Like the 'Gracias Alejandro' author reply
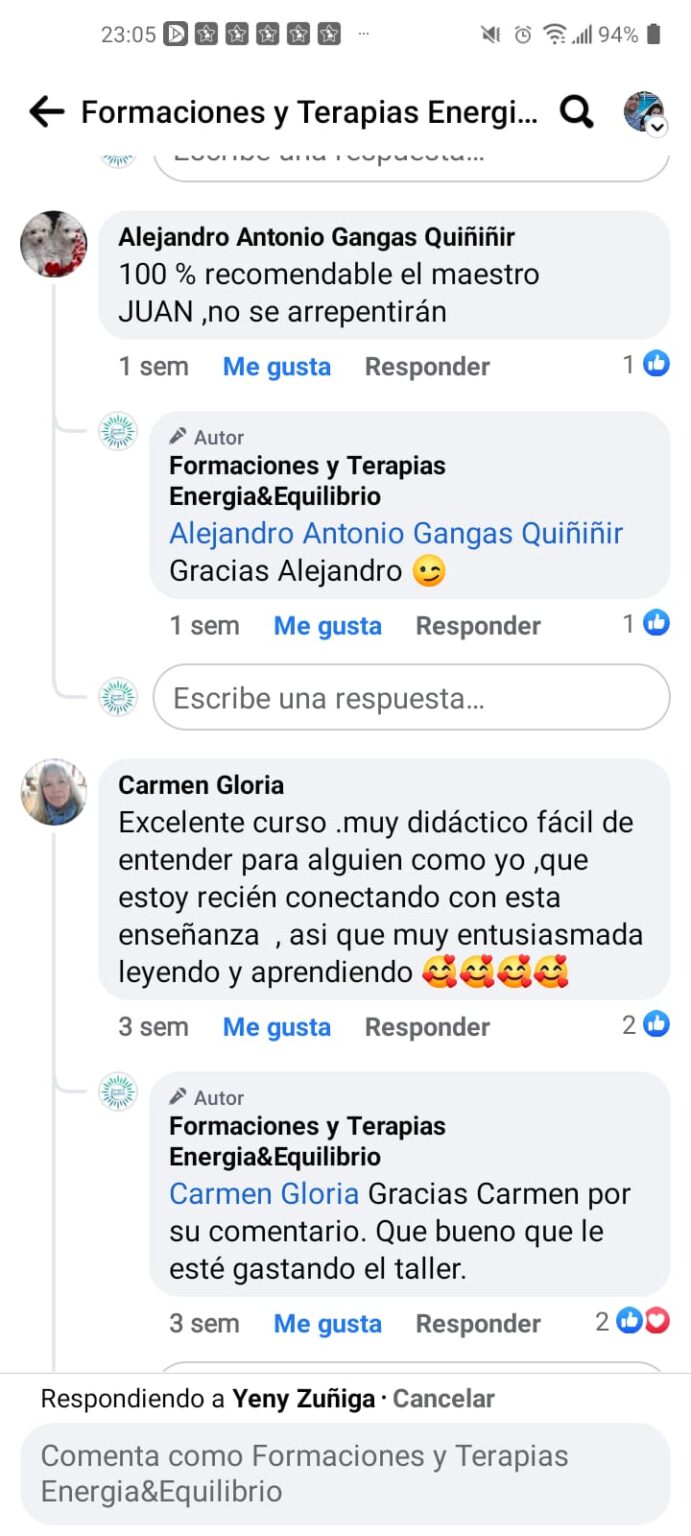The image size is (691, 1536). 327,626
